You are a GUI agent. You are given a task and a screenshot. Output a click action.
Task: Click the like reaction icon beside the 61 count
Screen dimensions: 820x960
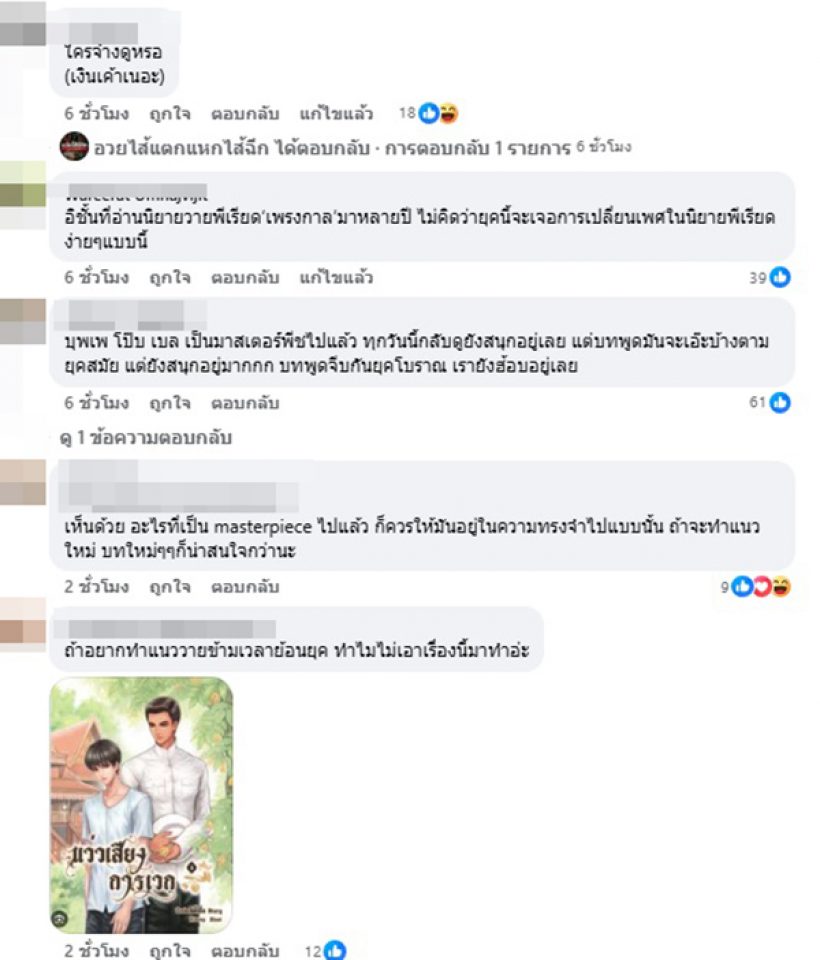(x=779, y=404)
